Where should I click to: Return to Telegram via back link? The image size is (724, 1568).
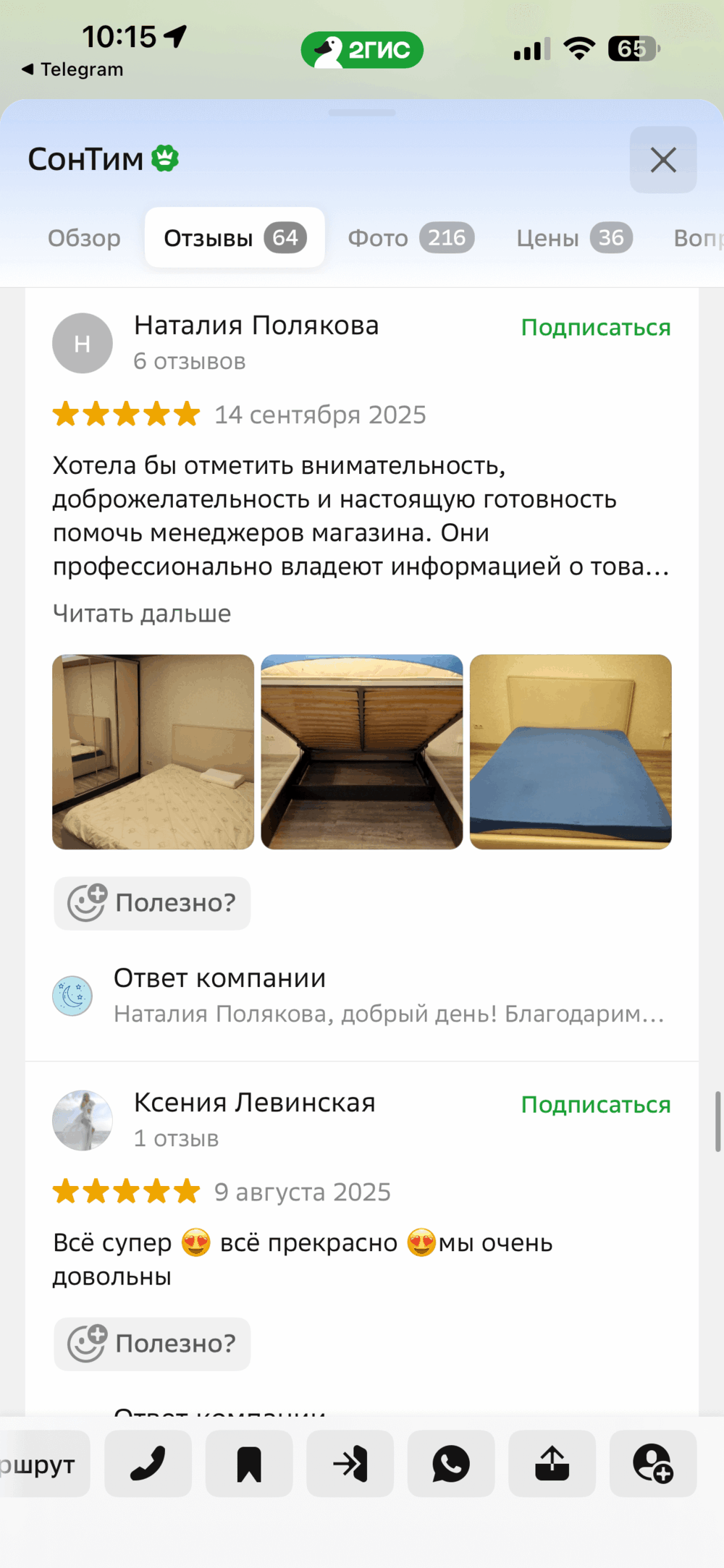pyautogui.click(x=72, y=69)
